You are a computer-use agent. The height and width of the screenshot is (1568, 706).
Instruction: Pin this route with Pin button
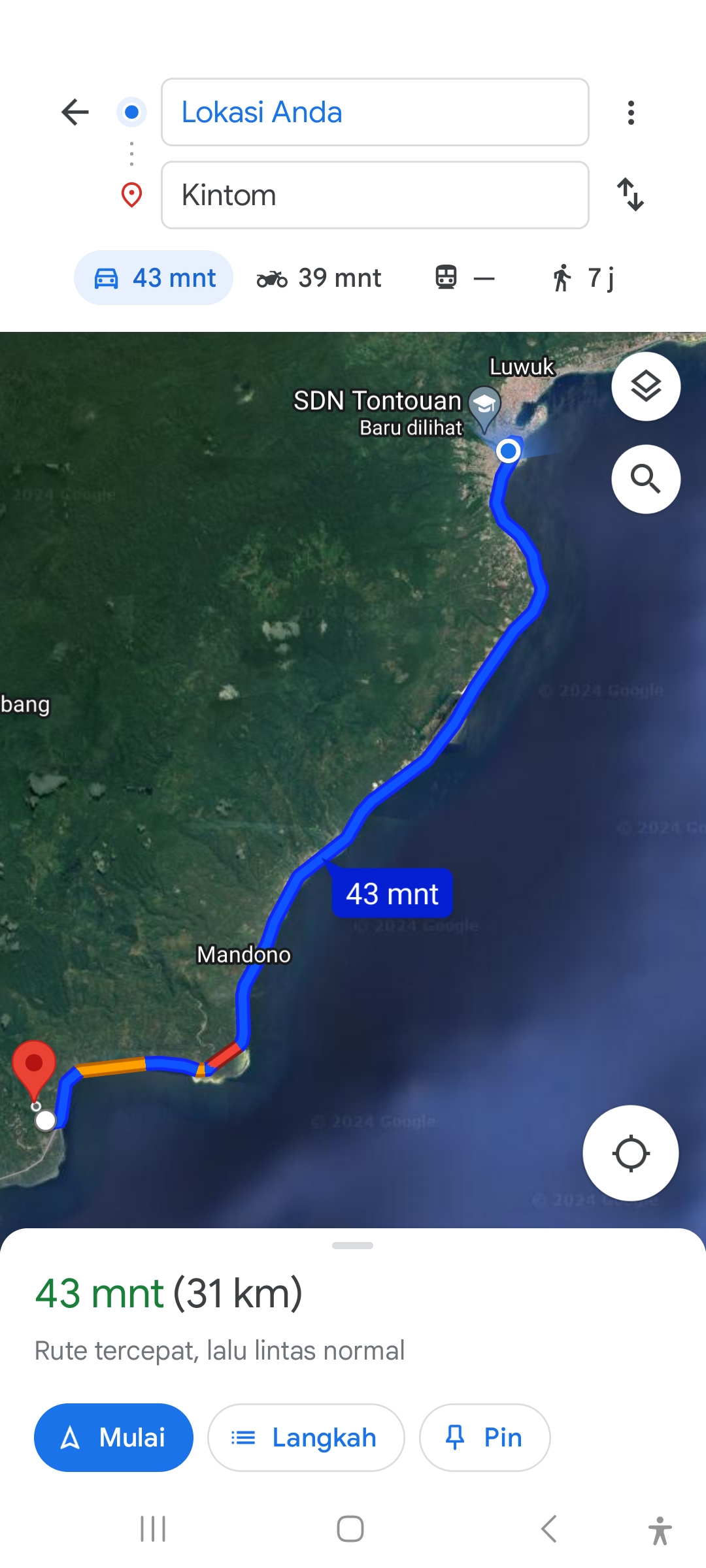pyautogui.click(x=484, y=1437)
